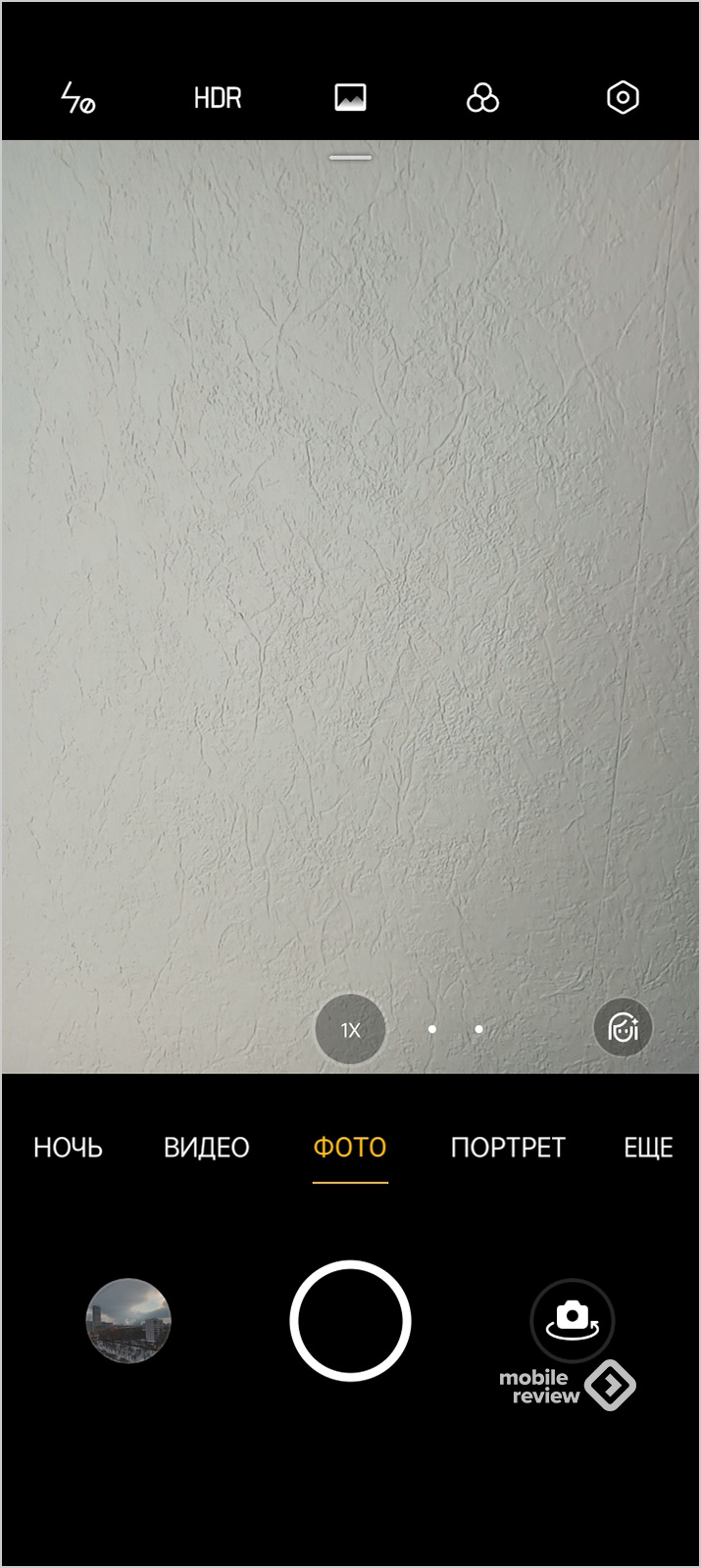Open the ЕЩЕ modes list
The width and height of the screenshot is (701, 1568).
tap(648, 1148)
